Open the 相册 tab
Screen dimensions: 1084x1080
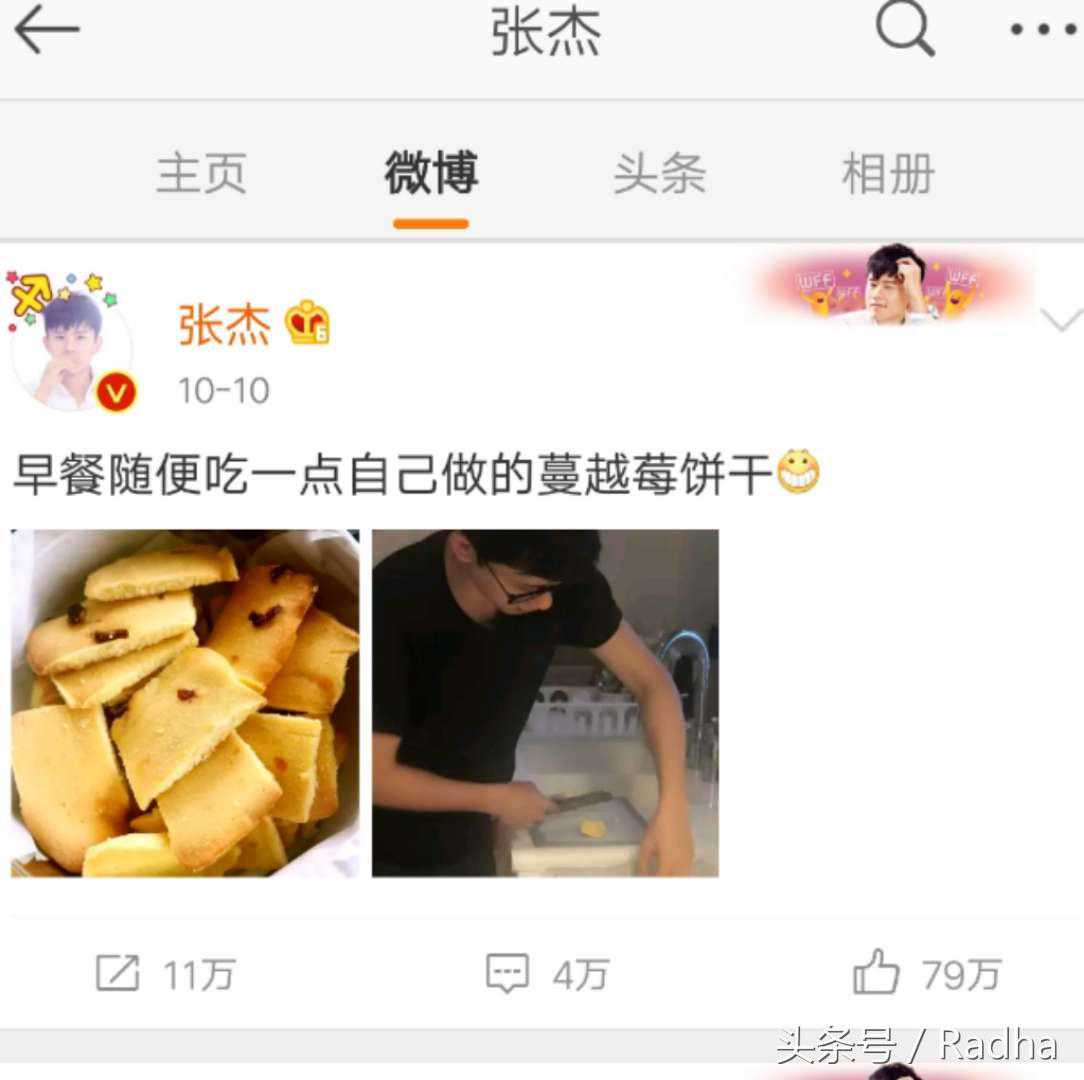(x=887, y=174)
